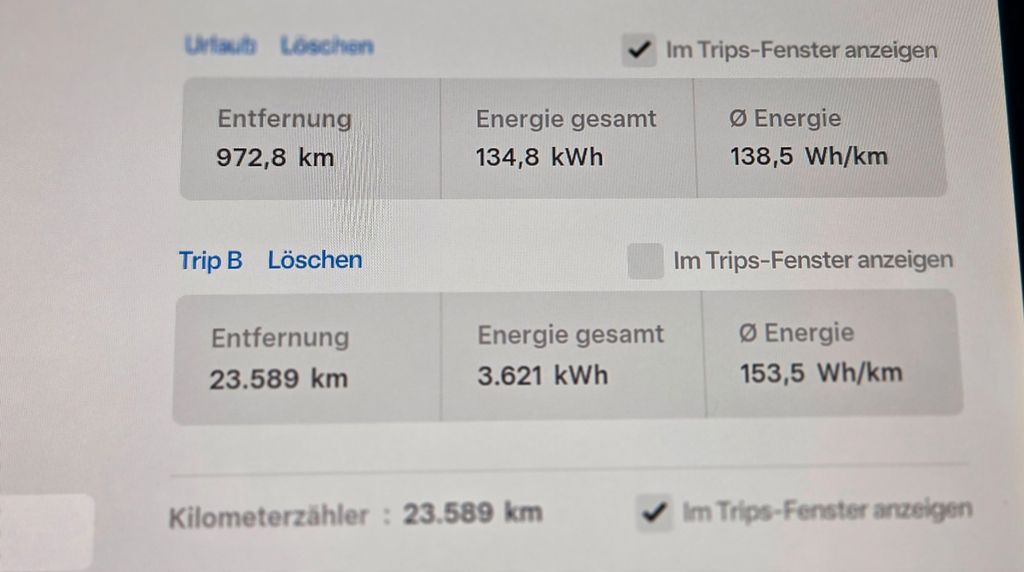This screenshot has width=1024, height=572.
Task: Rename the Urlaub trip
Action: (220, 46)
